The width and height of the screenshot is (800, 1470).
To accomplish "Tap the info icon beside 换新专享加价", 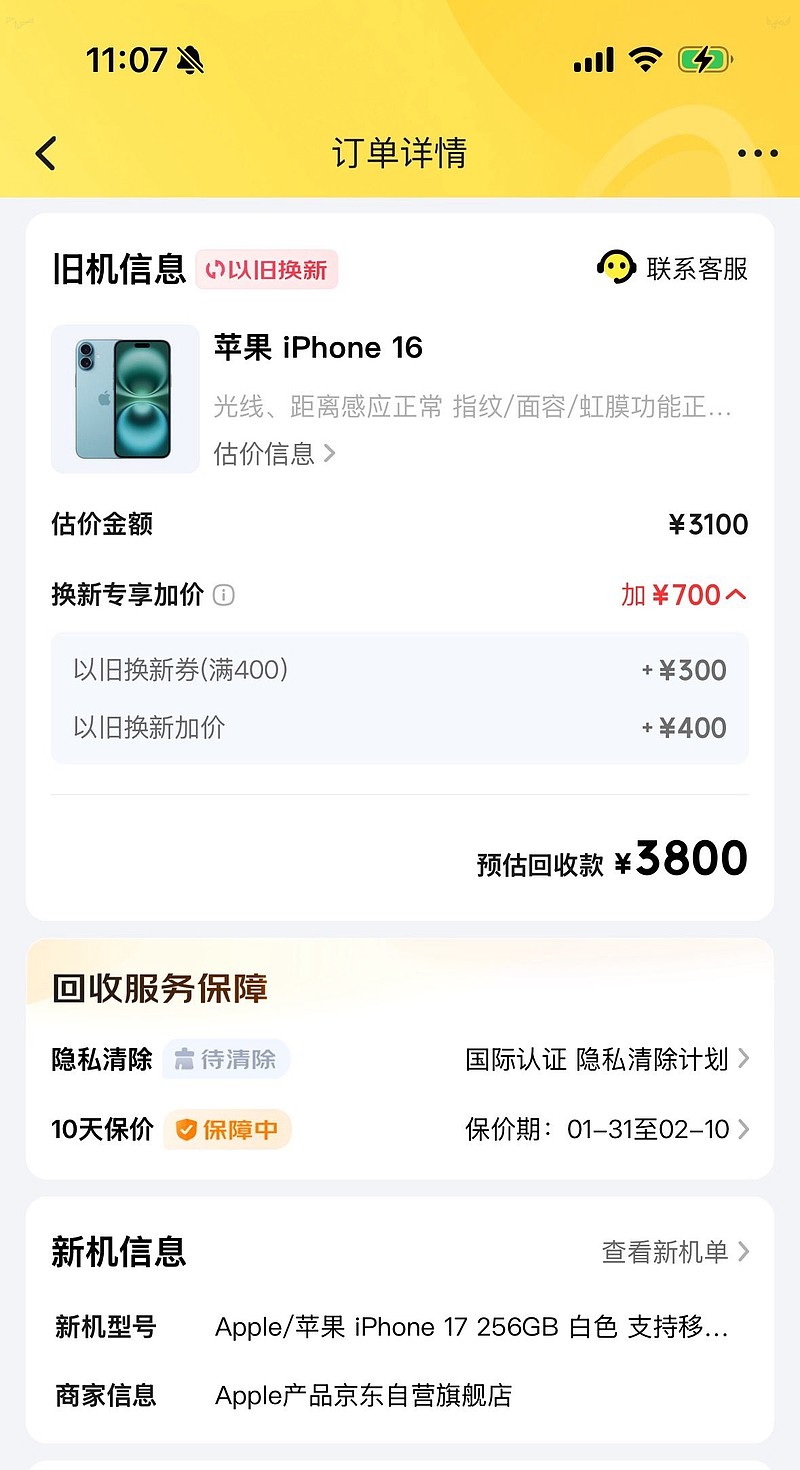I will coord(224,595).
